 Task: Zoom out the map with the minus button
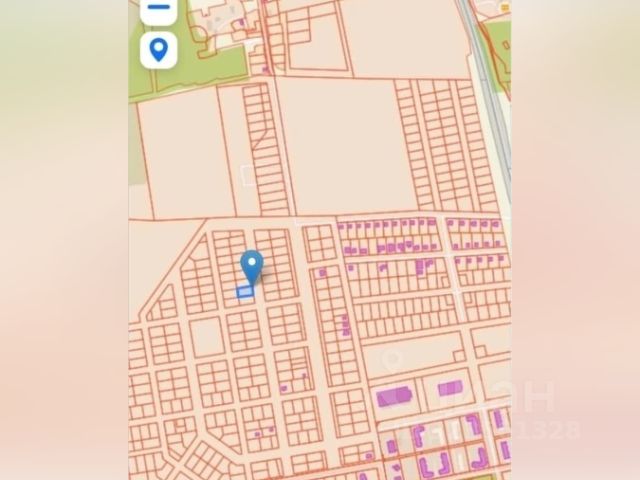click(158, 9)
